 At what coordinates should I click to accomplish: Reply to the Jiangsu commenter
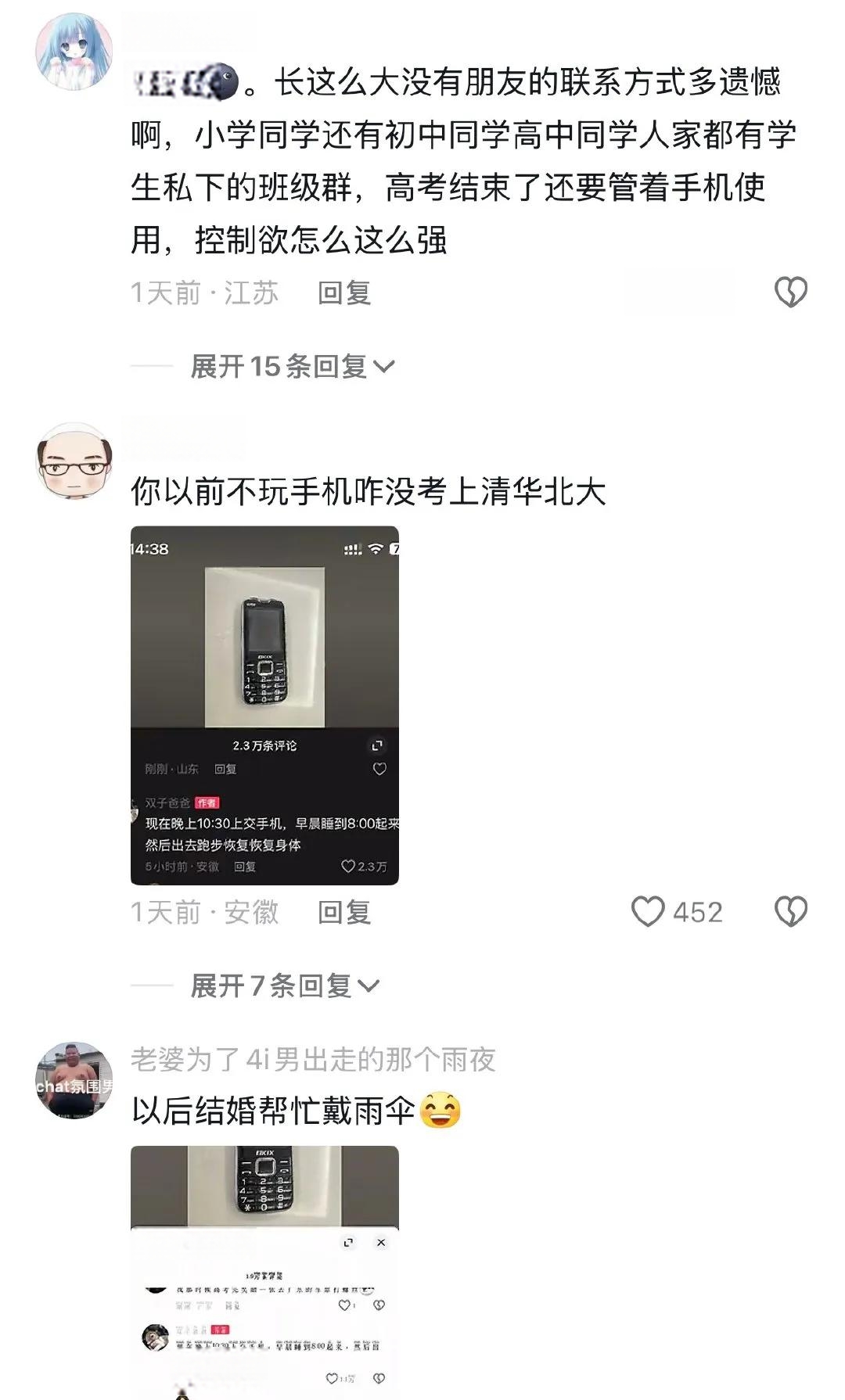[344, 293]
